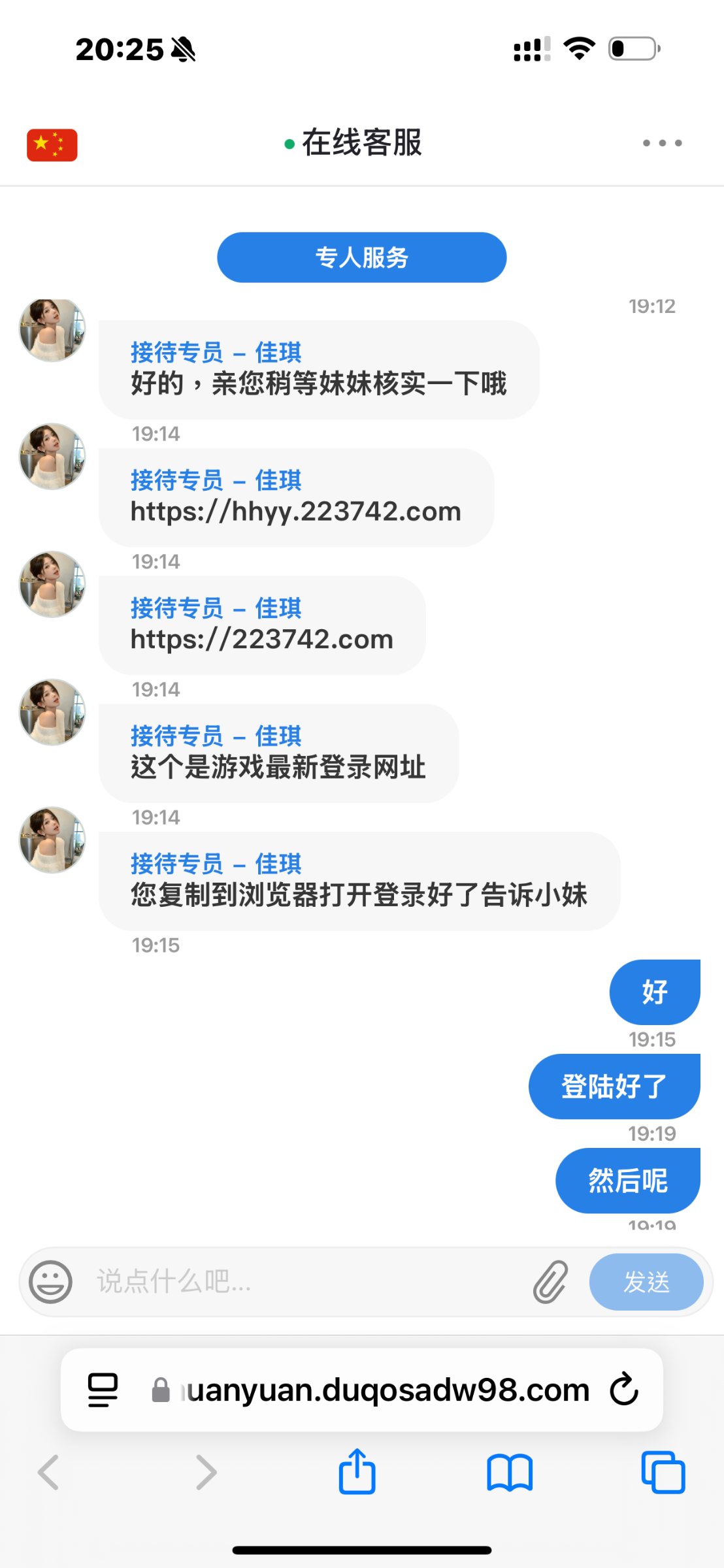
Task: Show open Safari tabs
Action: pyautogui.click(x=663, y=1473)
